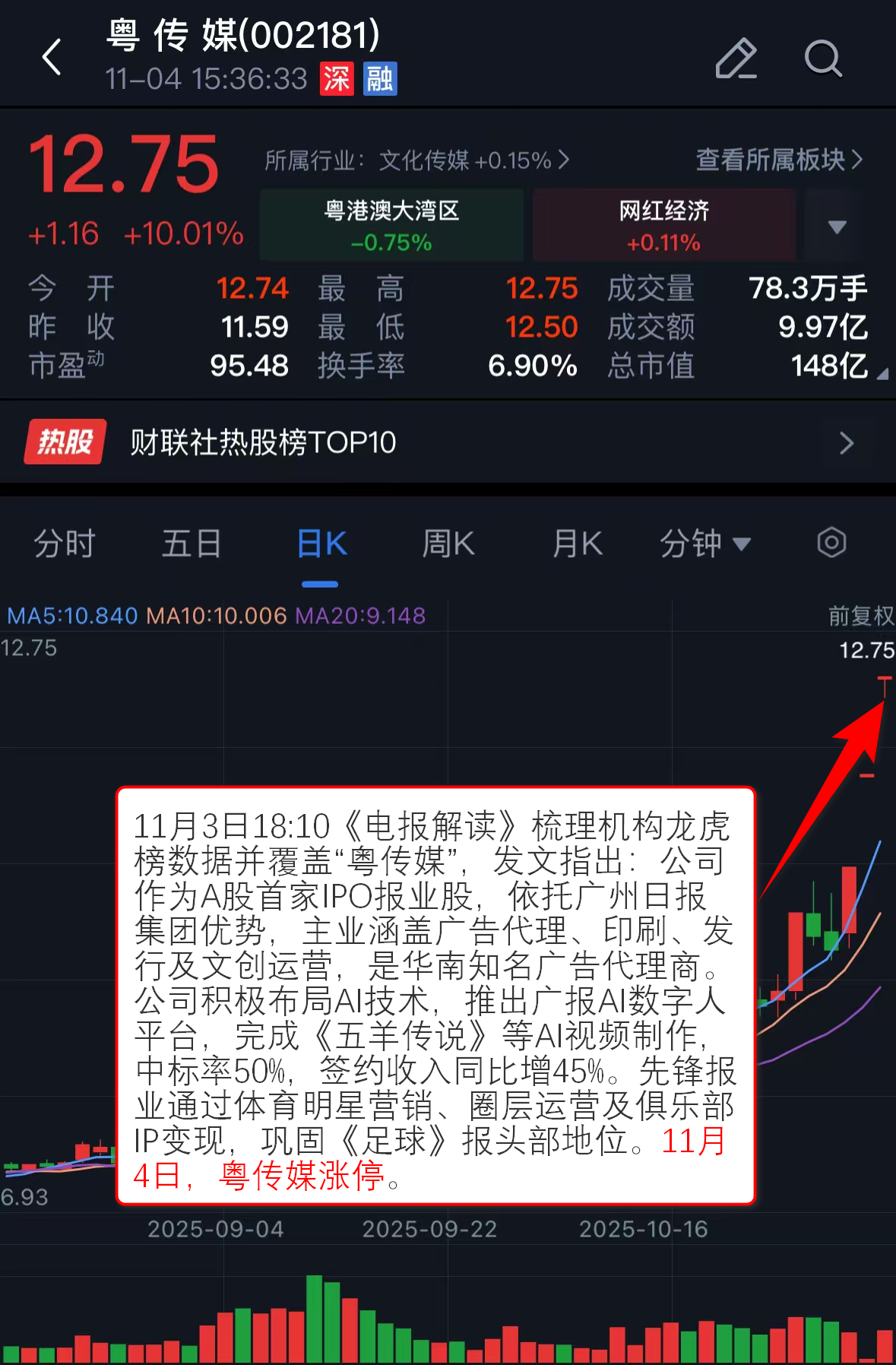Open the 网红经济 sector chip
Viewport: 896px width, 1365px height.
click(x=663, y=225)
